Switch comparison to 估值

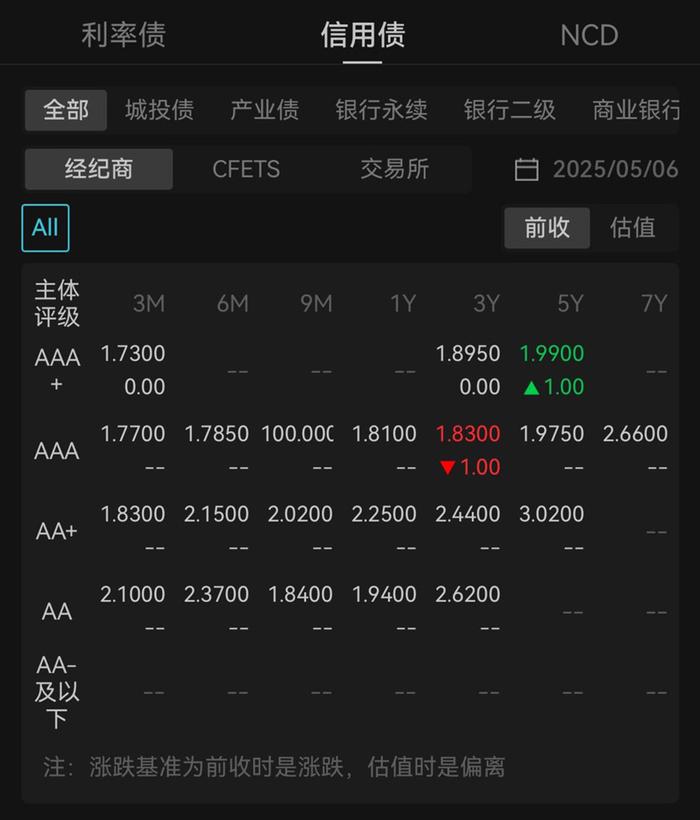[x=632, y=227]
